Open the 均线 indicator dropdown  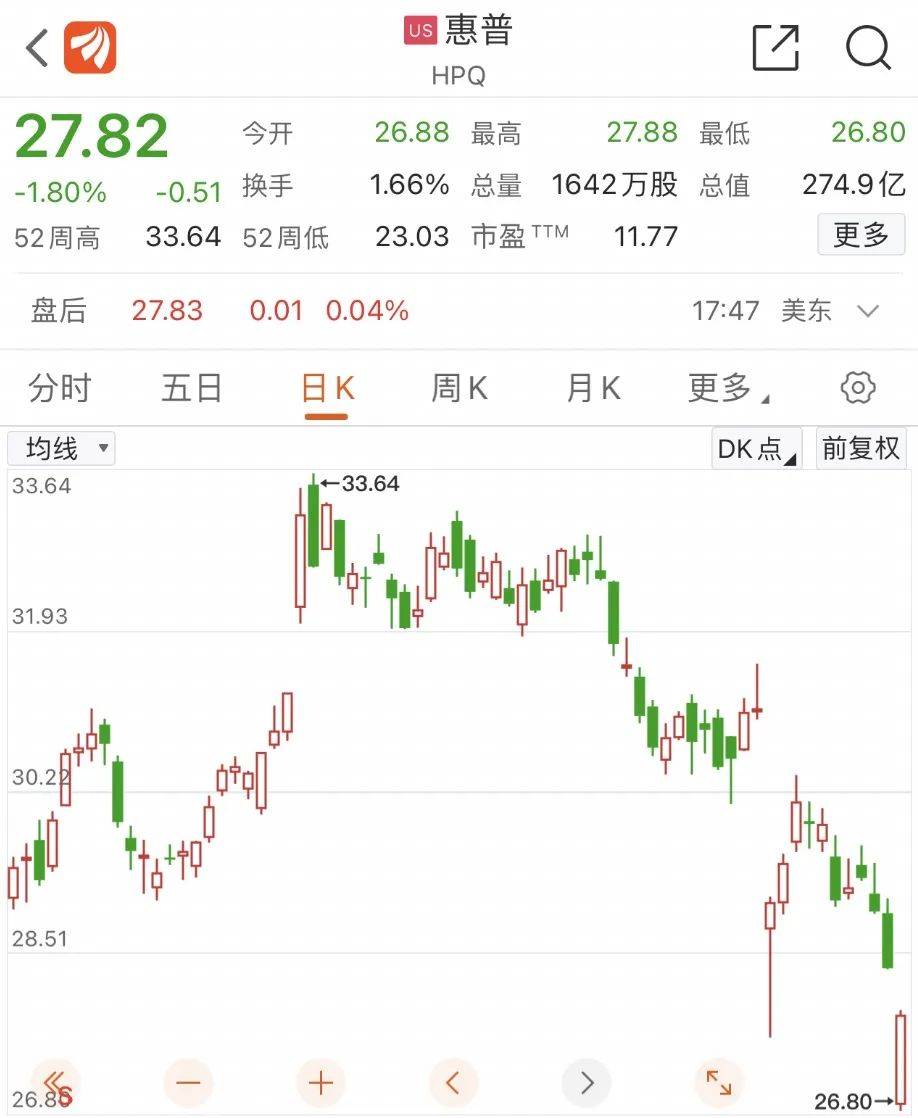coord(62,449)
